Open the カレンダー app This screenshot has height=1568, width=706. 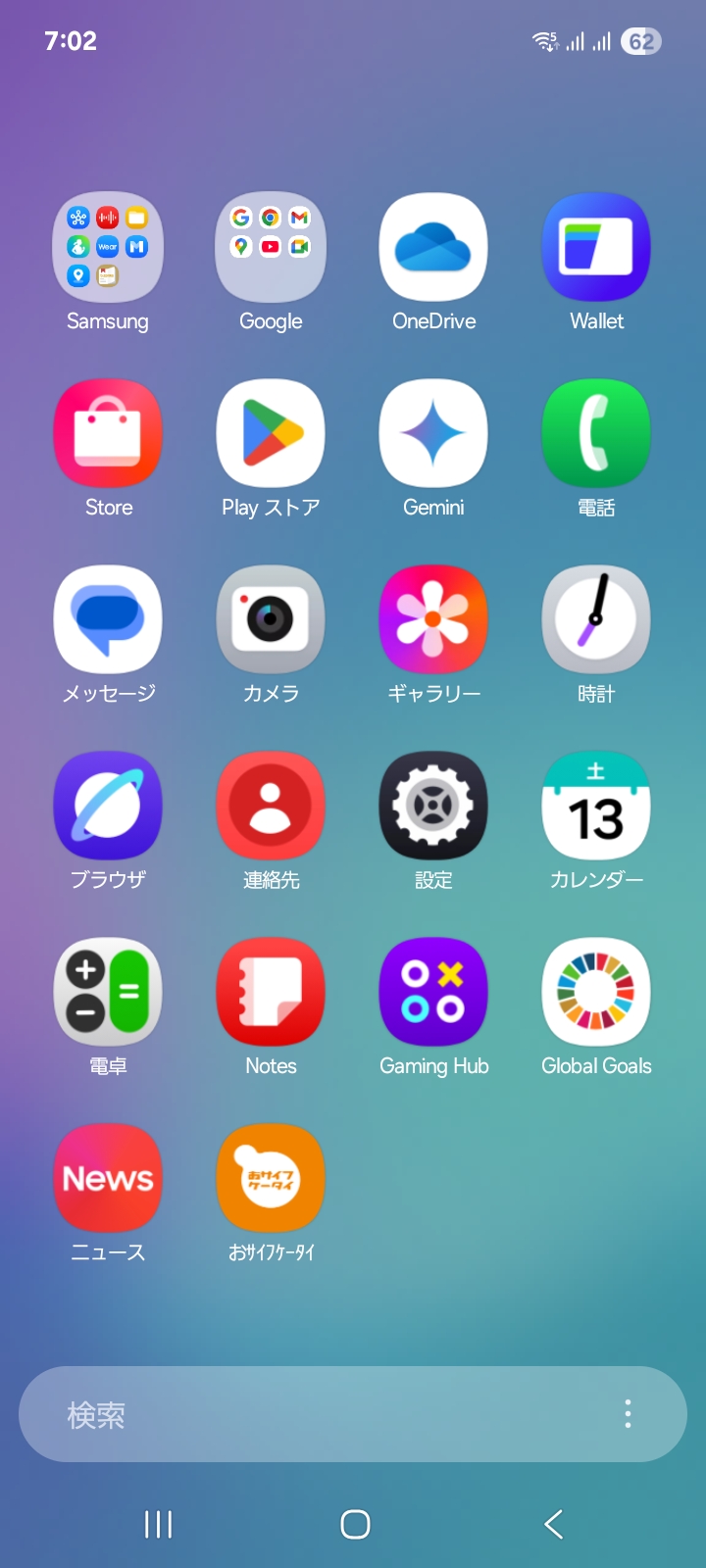pyautogui.click(x=596, y=806)
